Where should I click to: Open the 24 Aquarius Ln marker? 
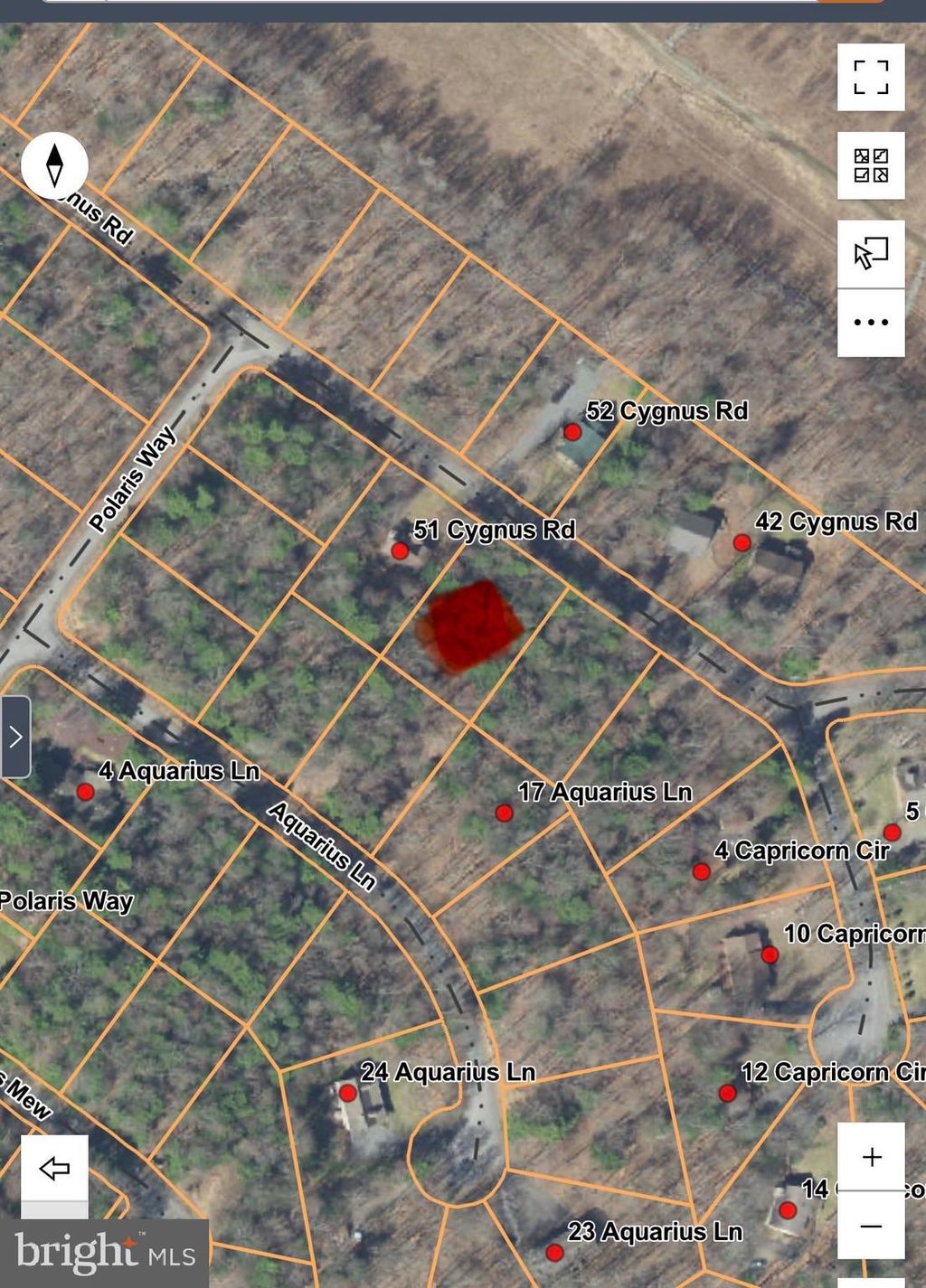coord(348,1094)
